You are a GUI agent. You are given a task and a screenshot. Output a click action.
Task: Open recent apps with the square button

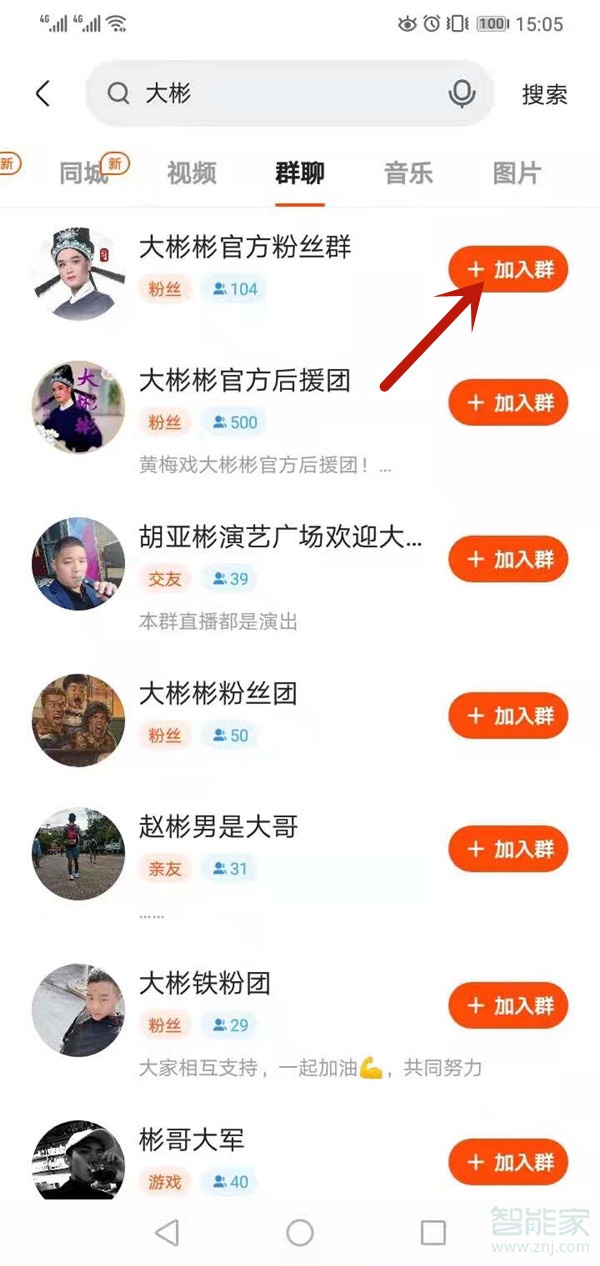pyautogui.click(x=433, y=1233)
